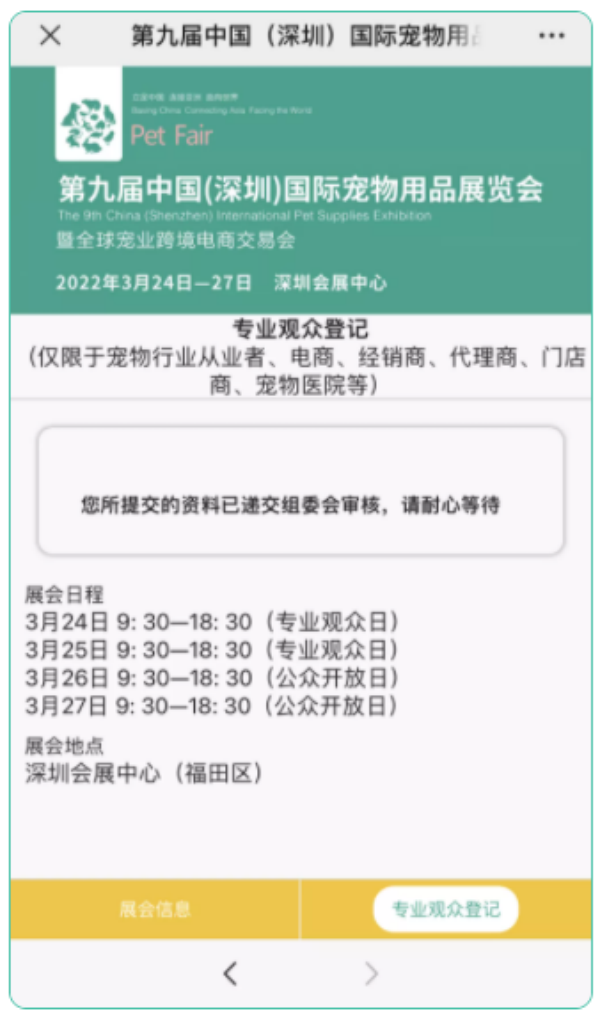Tap the forward arrow in the browser bar

click(x=371, y=973)
